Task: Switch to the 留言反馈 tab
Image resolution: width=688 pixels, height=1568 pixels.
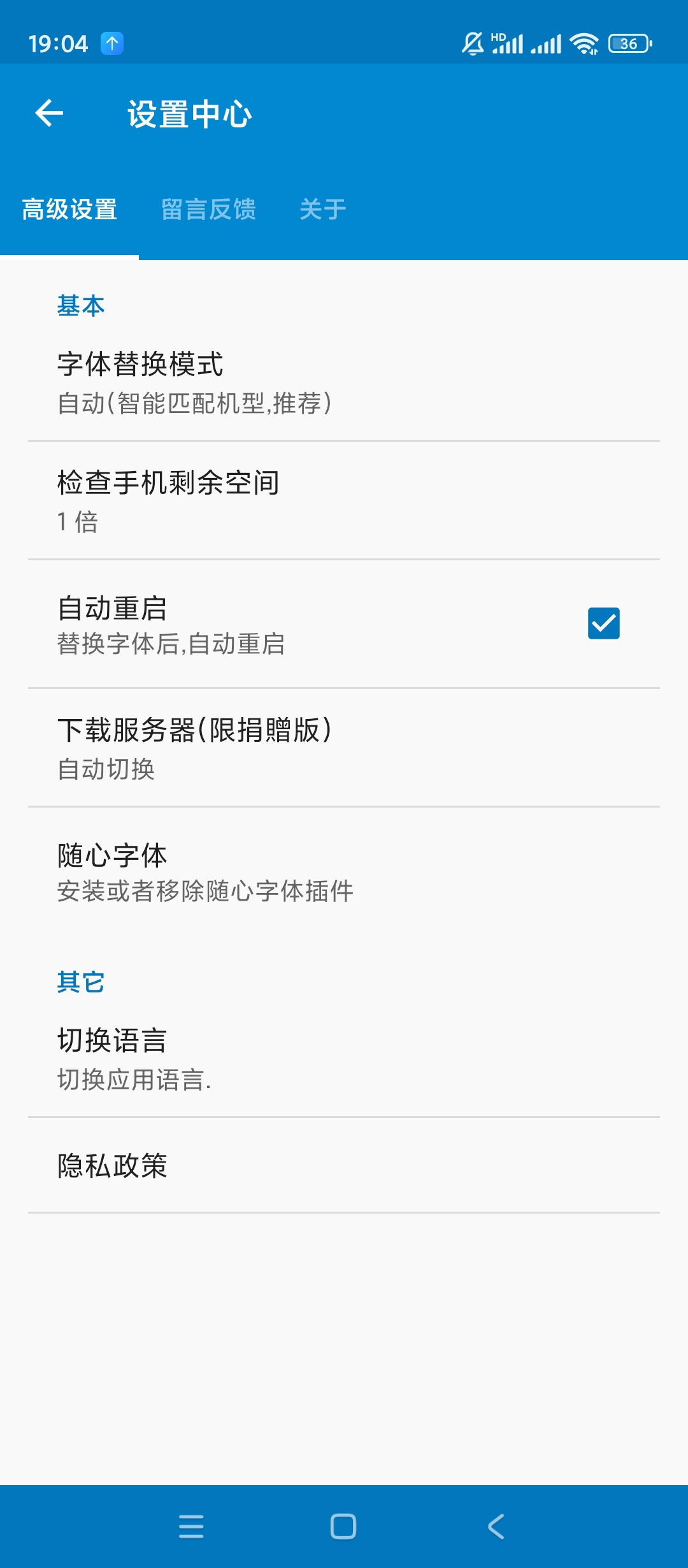Action: pyautogui.click(x=208, y=209)
